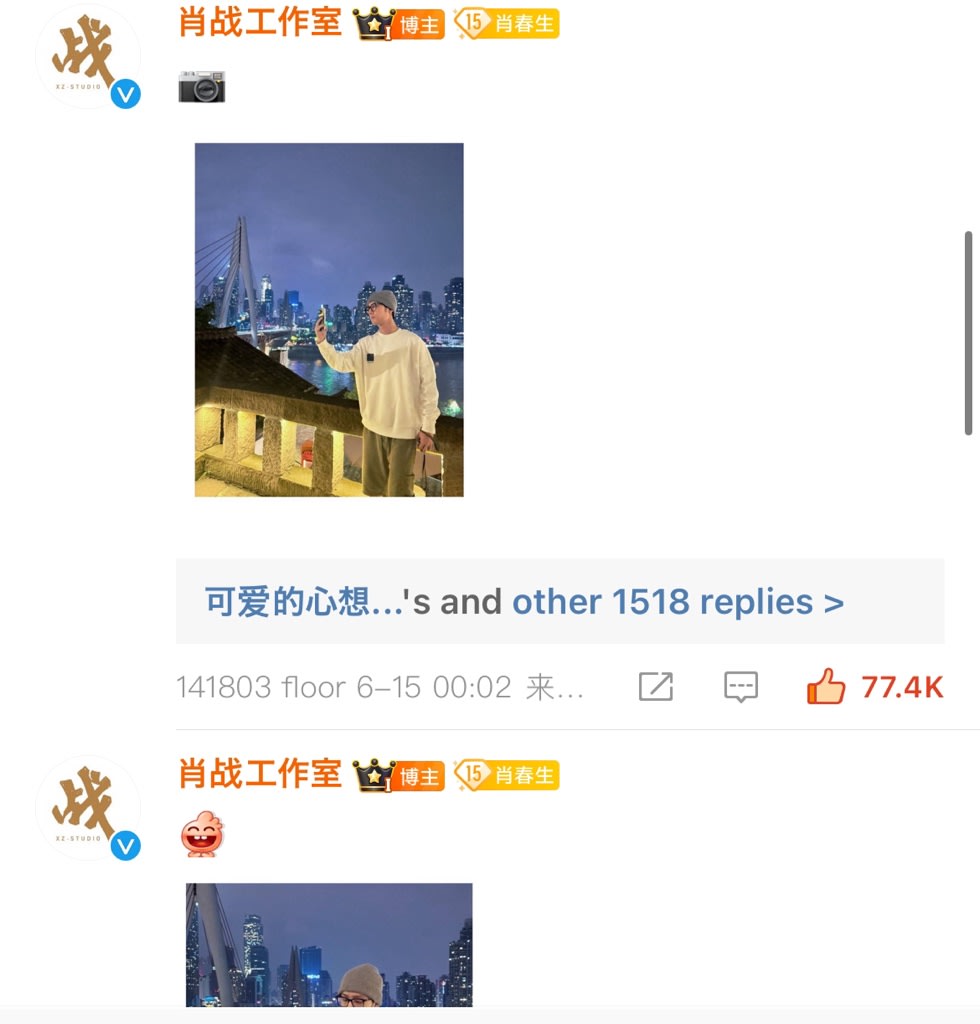Open 肖春生 level 15 badge on first comment
The image size is (980, 1024).
click(x=507, y=23)
